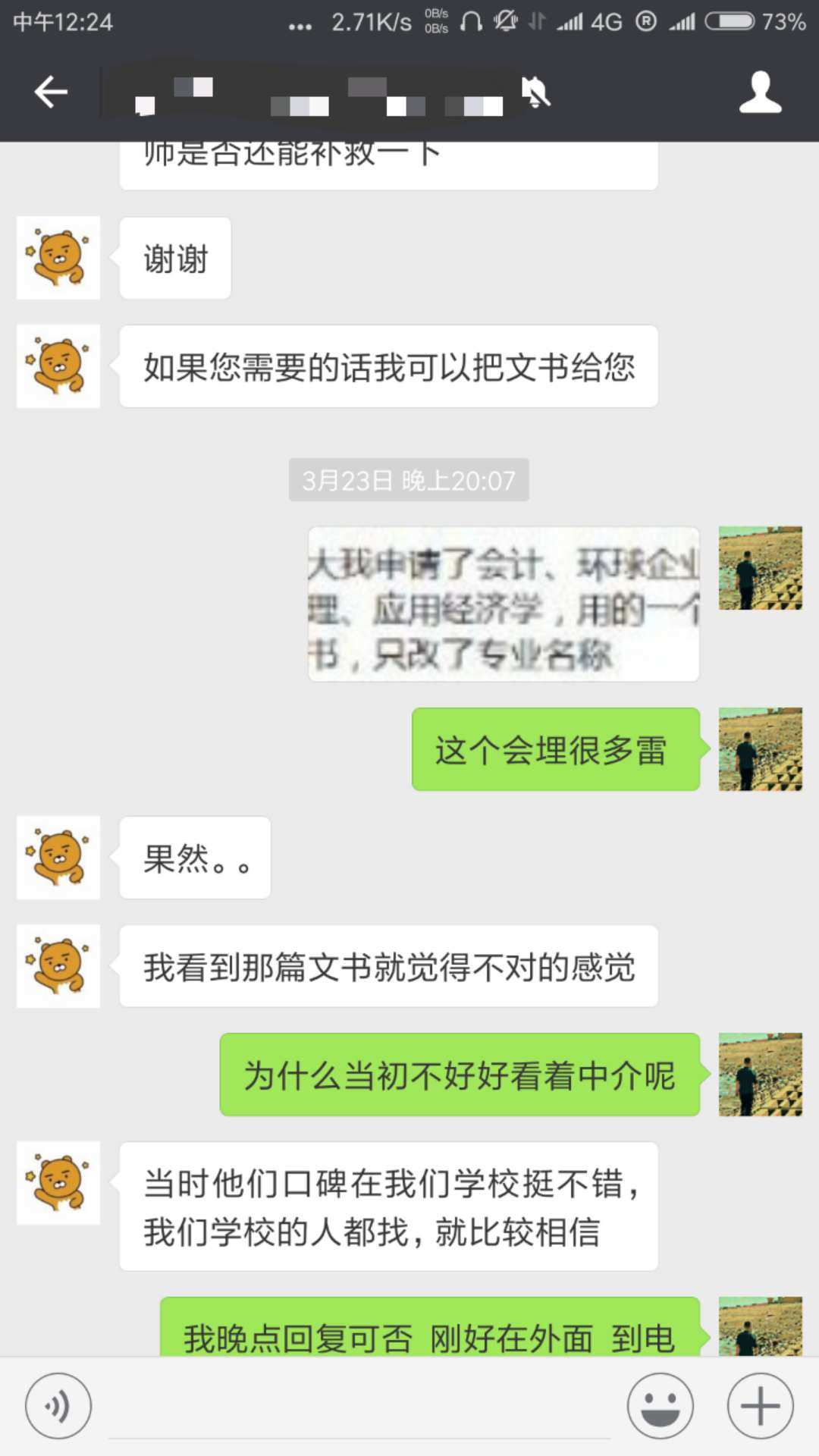Open chat info via the profile icon
The image size is (819, 1456).
[760, 93]
